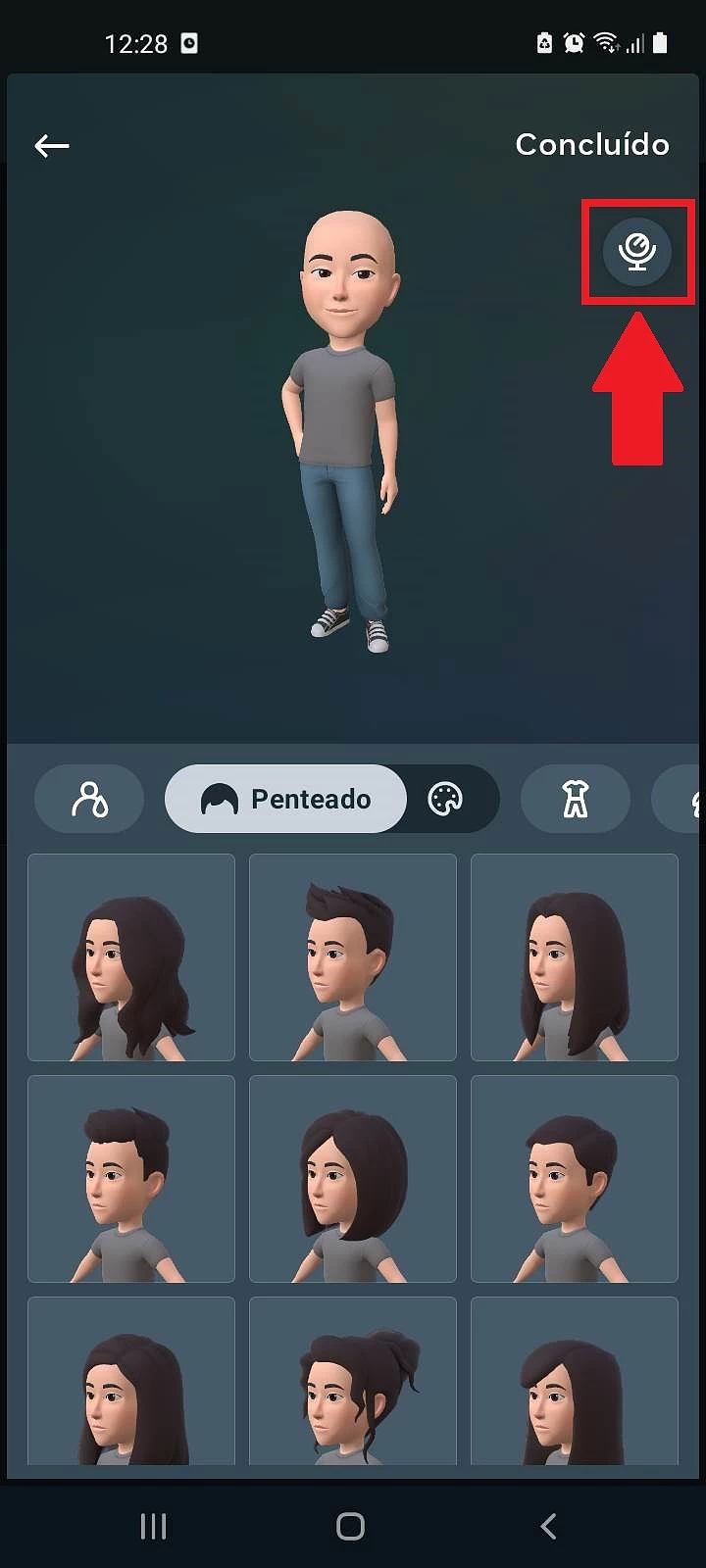
Task: Tap Concluído to finish the avatar
Action: (592, 145)
